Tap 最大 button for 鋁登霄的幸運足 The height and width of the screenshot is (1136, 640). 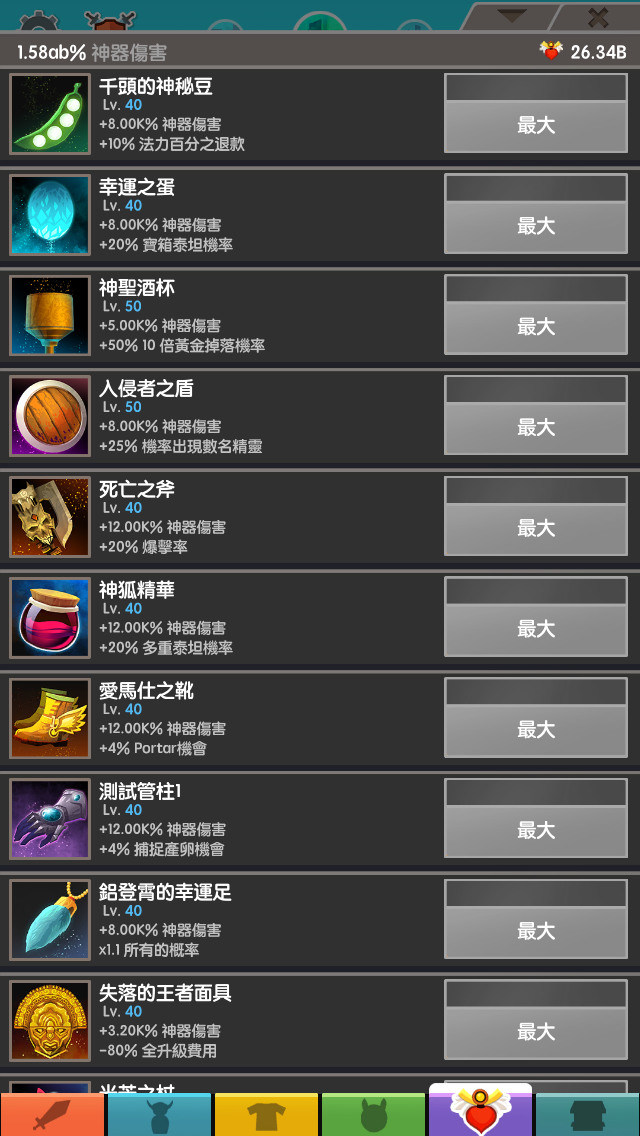[x=536, y=919]
